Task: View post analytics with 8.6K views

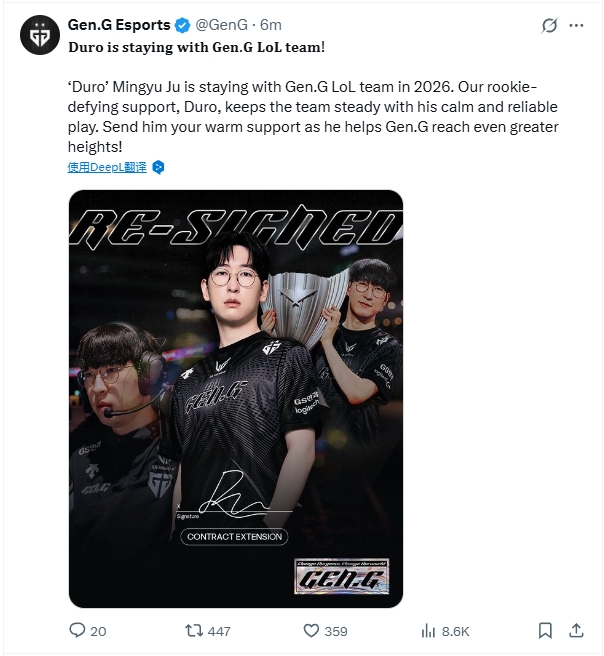Action: point(429,631)
